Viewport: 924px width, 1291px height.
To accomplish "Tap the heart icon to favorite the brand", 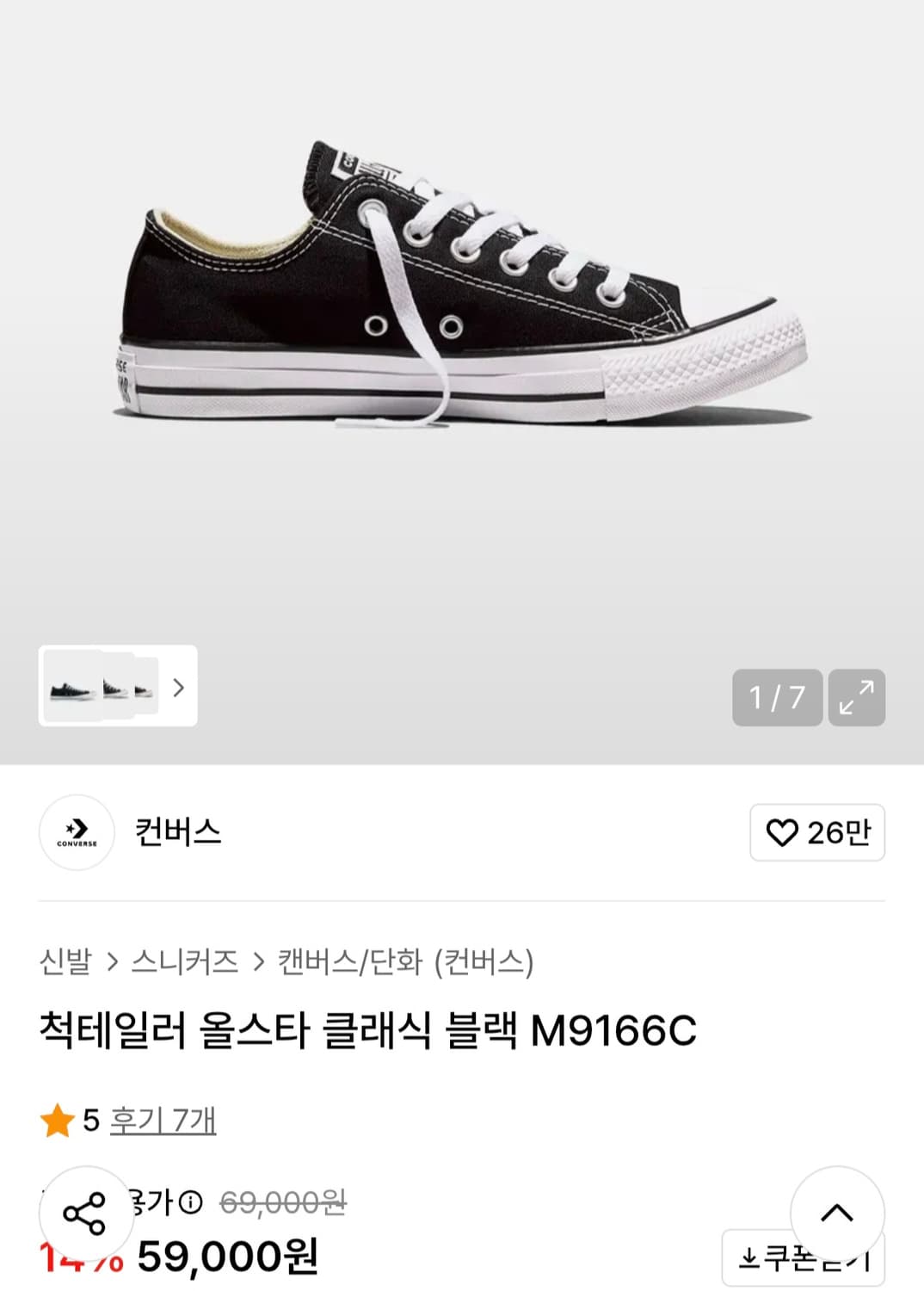I will tap(785, 833).
